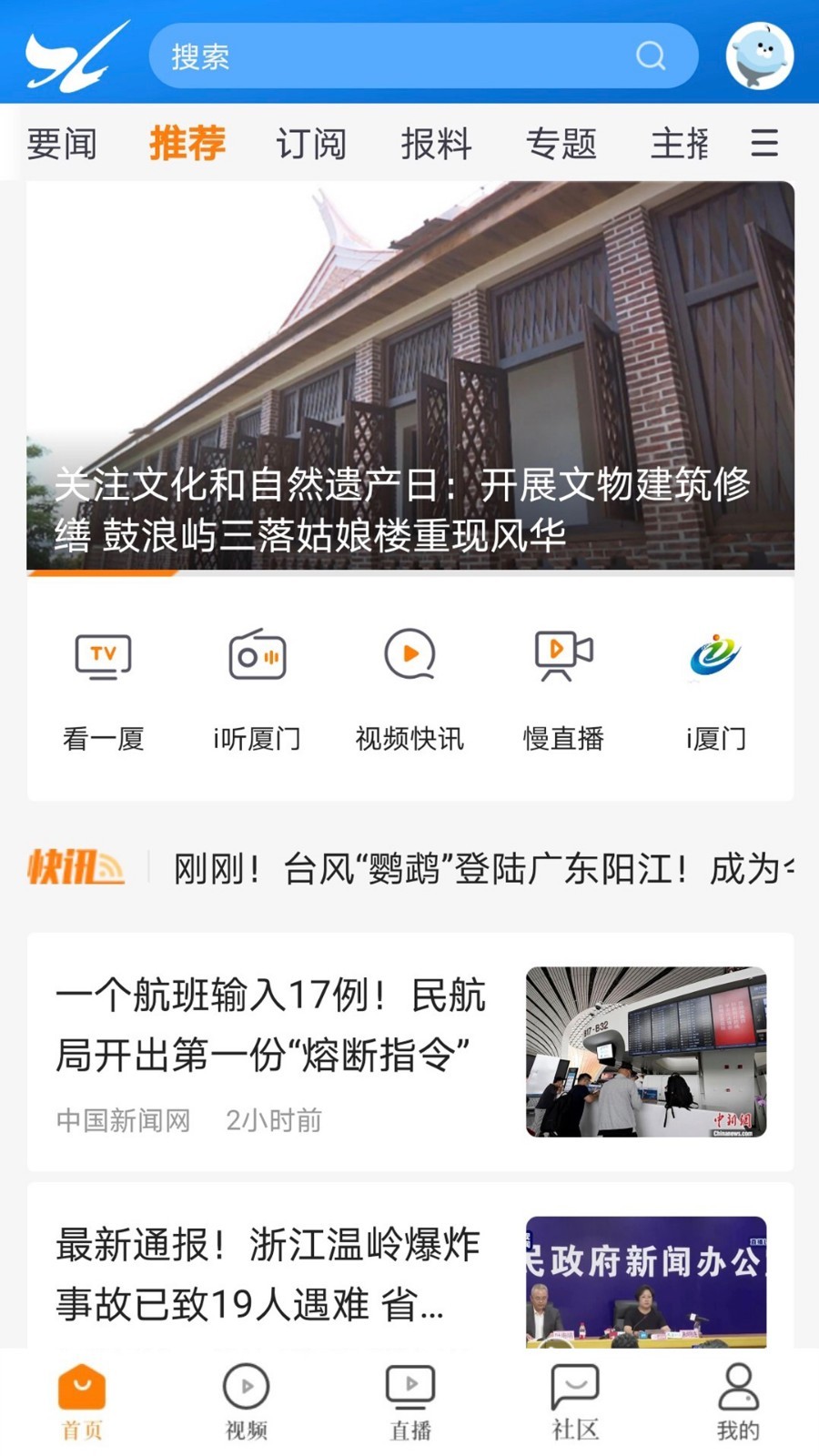This screenshot has width=819, height=1456.
Task: Open the 专题 channel tab
Action: 562,144
